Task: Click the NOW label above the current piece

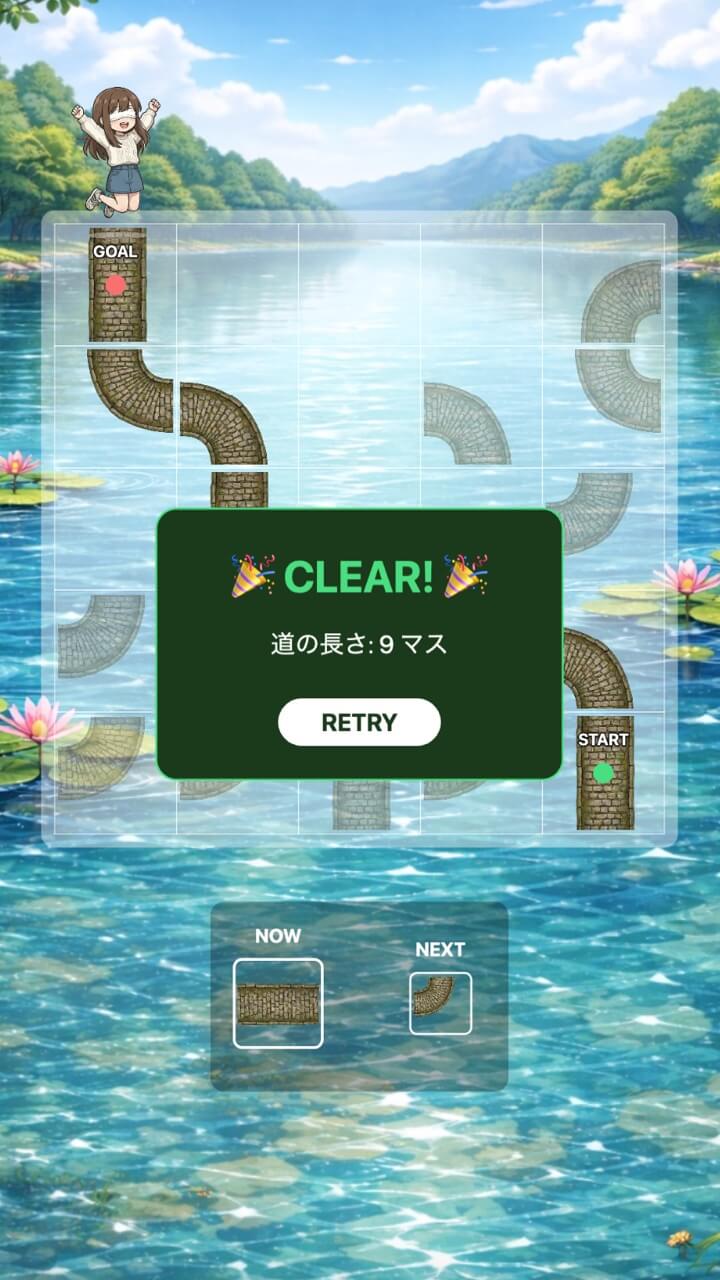Action: [275, 937]
